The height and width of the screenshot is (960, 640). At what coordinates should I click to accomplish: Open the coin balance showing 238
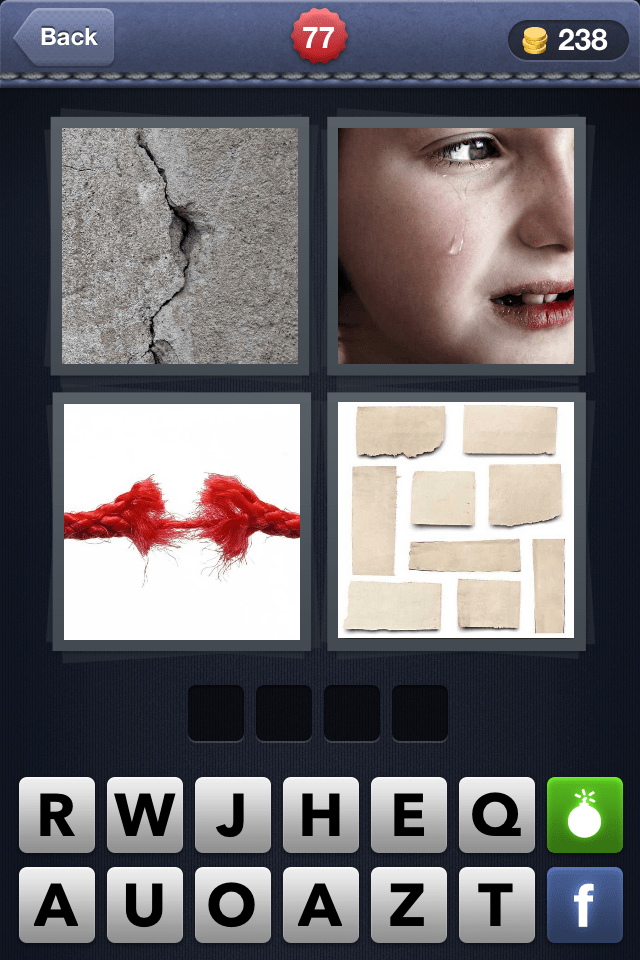point(567,40)
